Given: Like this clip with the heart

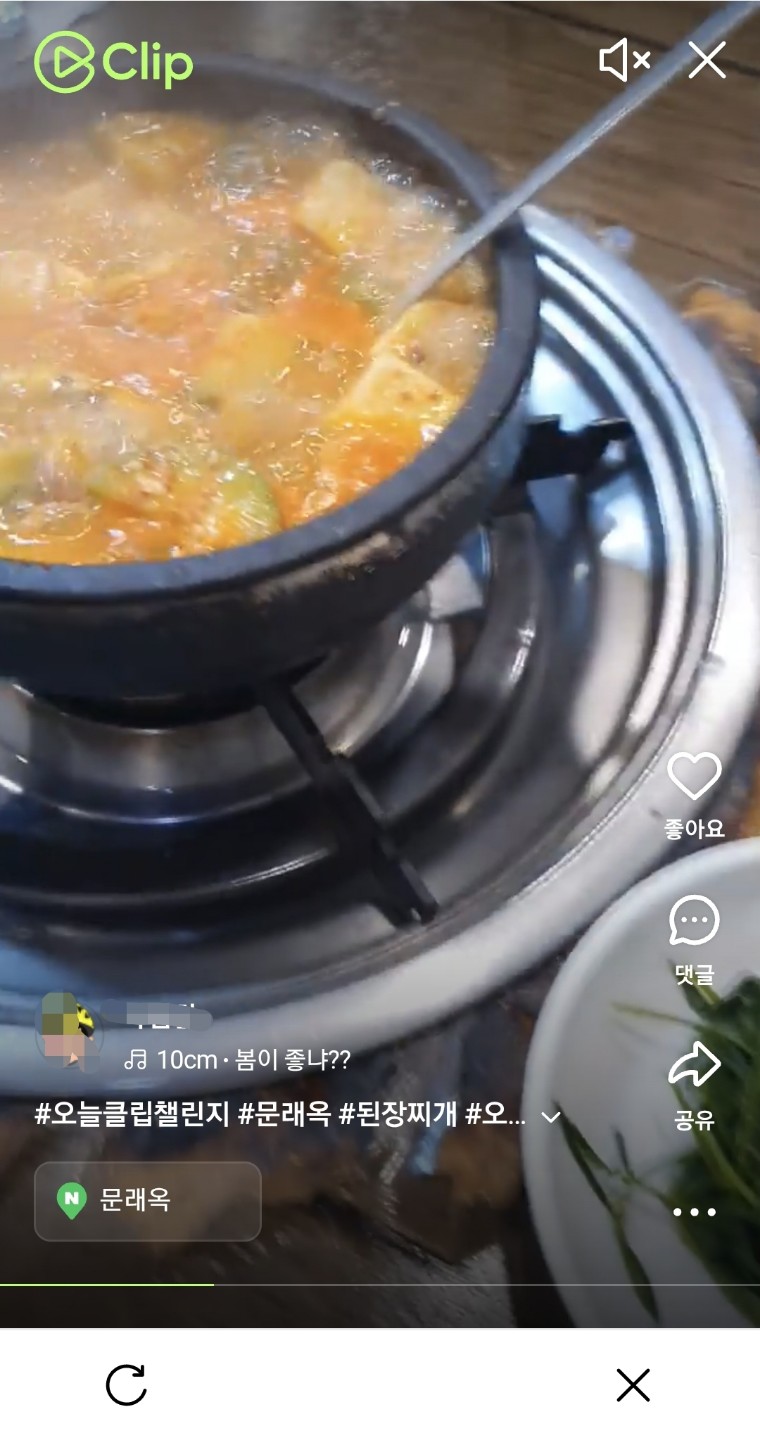Looking at the screenshot, I should tap(694, 777).
